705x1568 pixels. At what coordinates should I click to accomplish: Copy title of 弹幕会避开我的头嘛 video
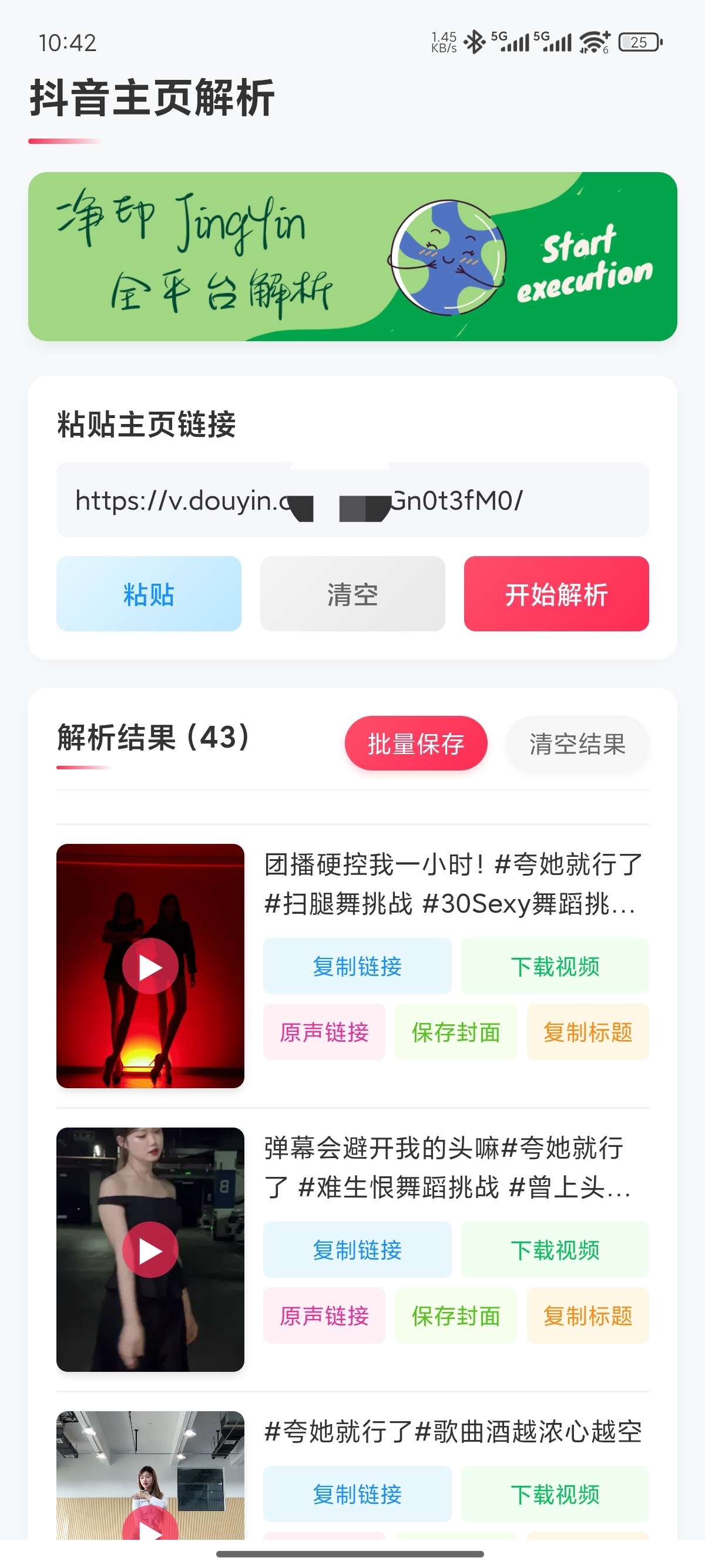(x=587, y=1315)
